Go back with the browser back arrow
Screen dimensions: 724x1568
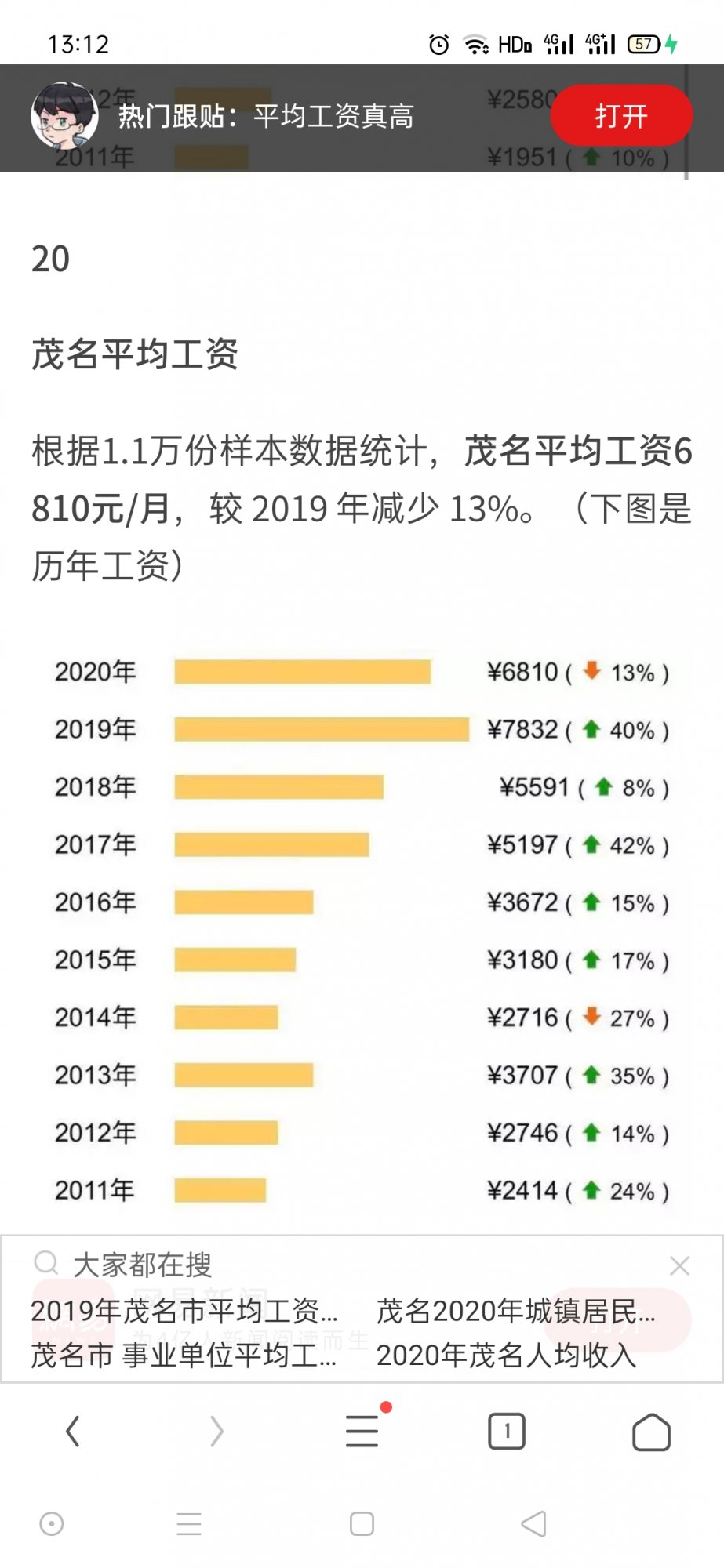pyautogui.click(x=72, y=1432)
